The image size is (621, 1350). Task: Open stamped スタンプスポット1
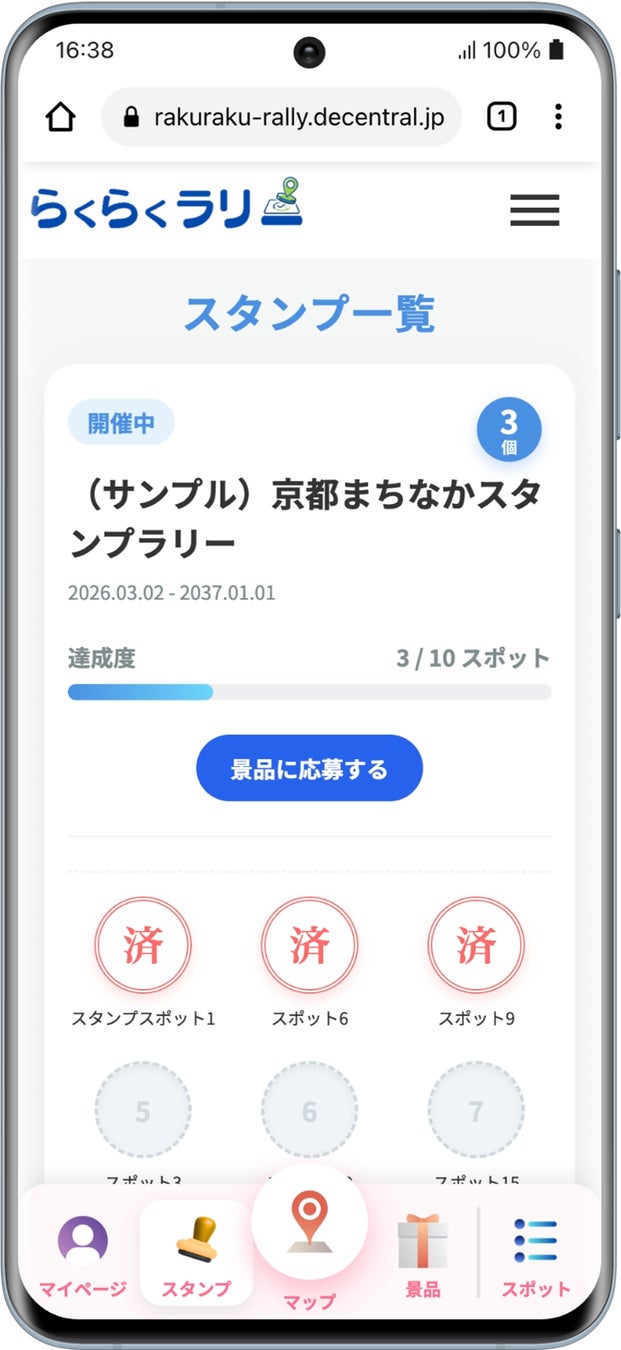(143, 946)
